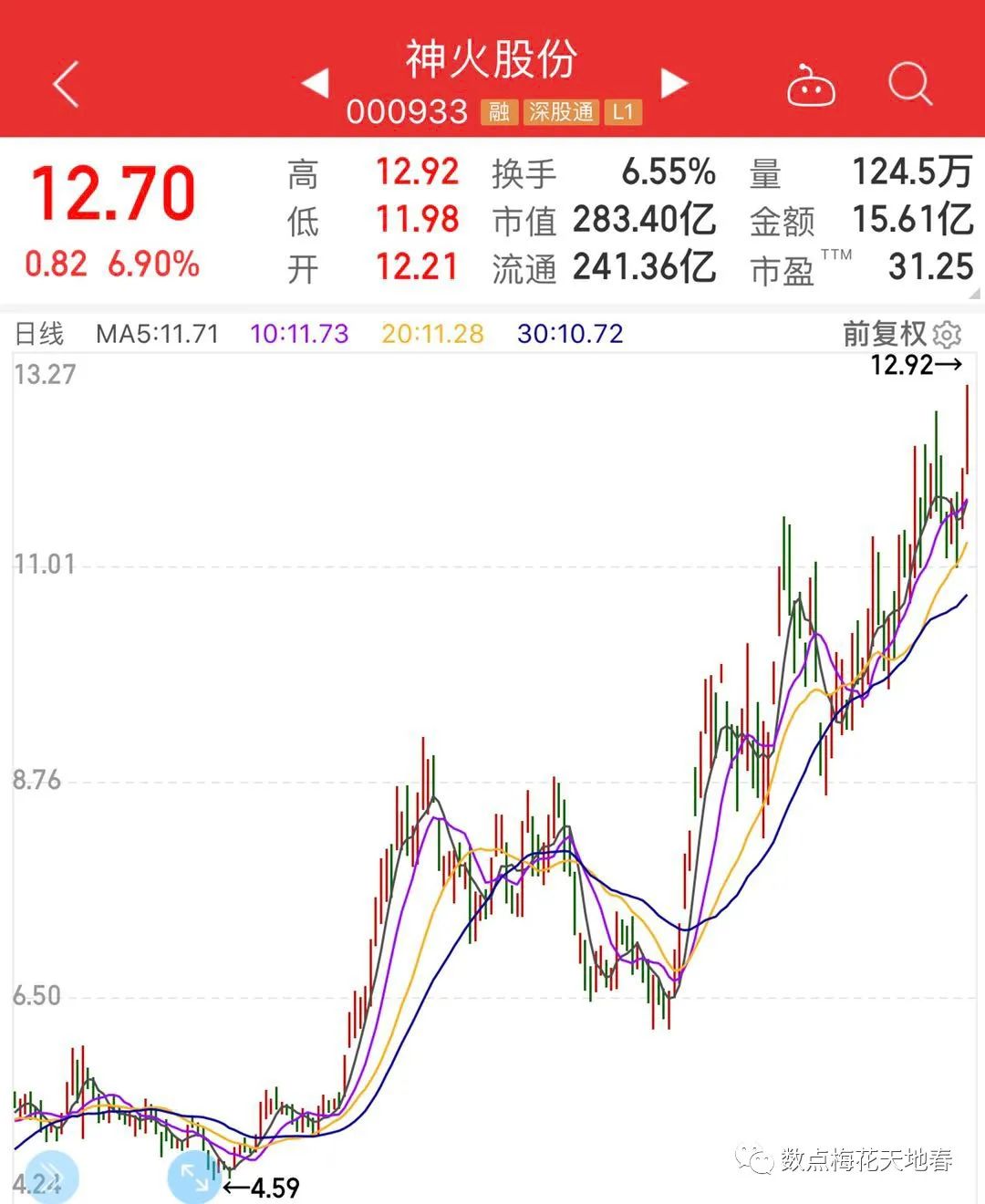Open the 日线 period selector

pos(39,334)
